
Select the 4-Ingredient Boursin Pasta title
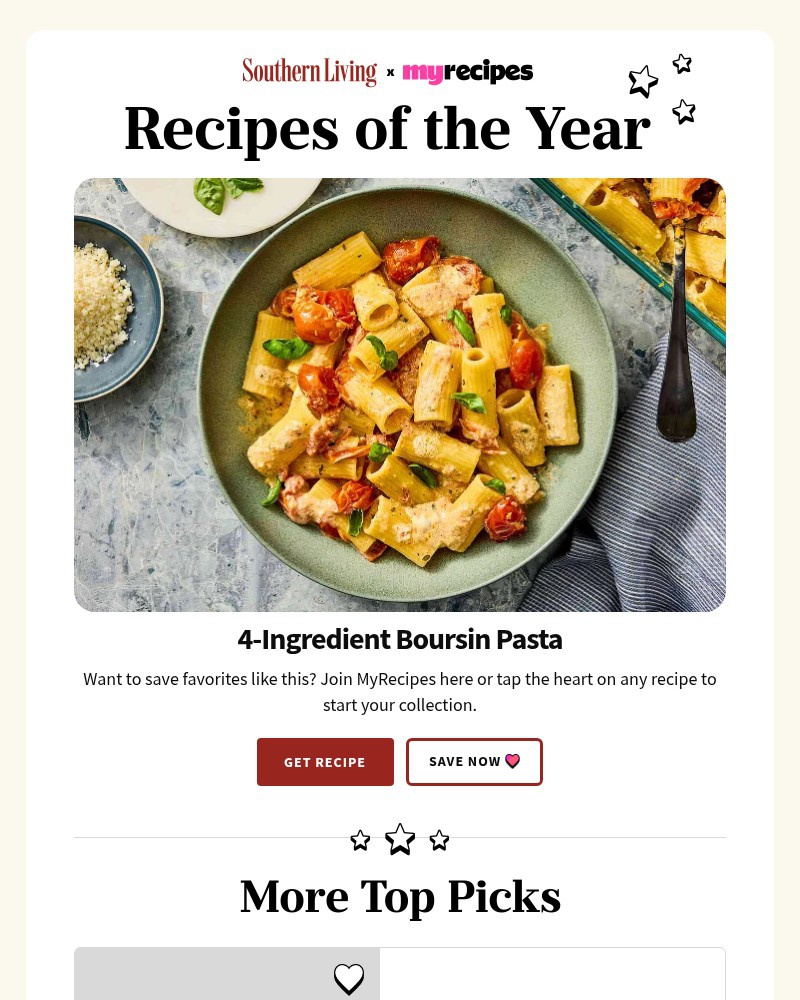tap(400, 638)
